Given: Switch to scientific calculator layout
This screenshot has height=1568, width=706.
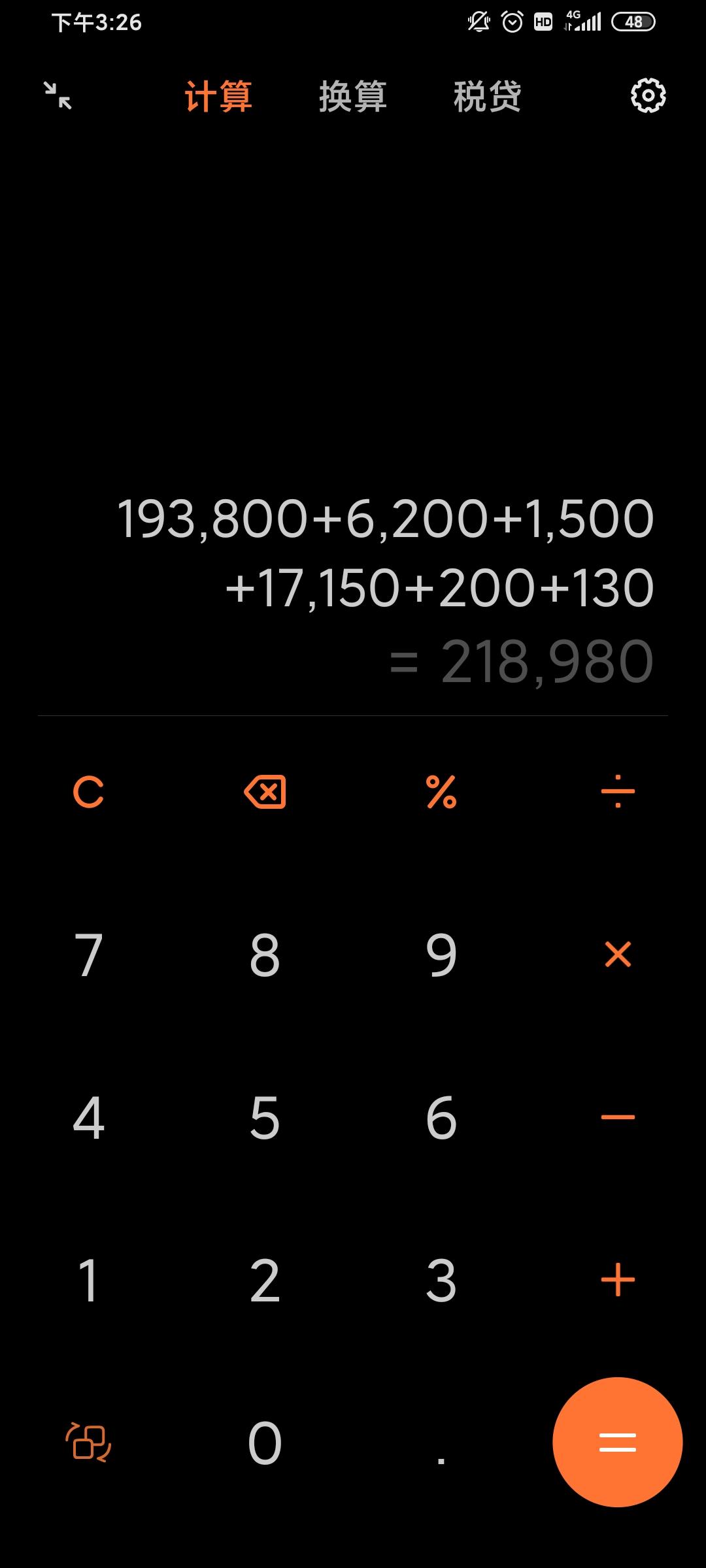Looking at the screenshot, I should coord(88,1443).
